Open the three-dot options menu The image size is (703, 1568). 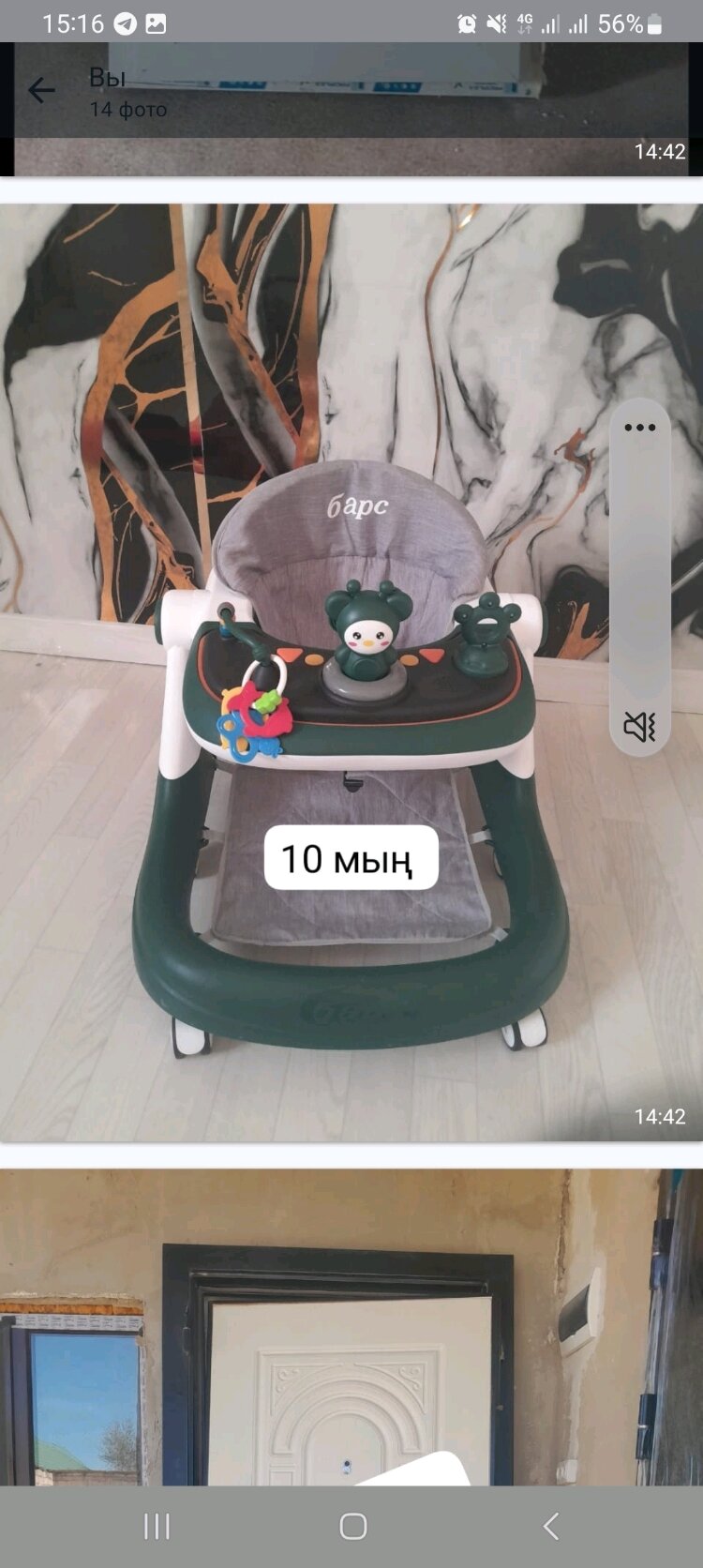click(x=640, y=428)
